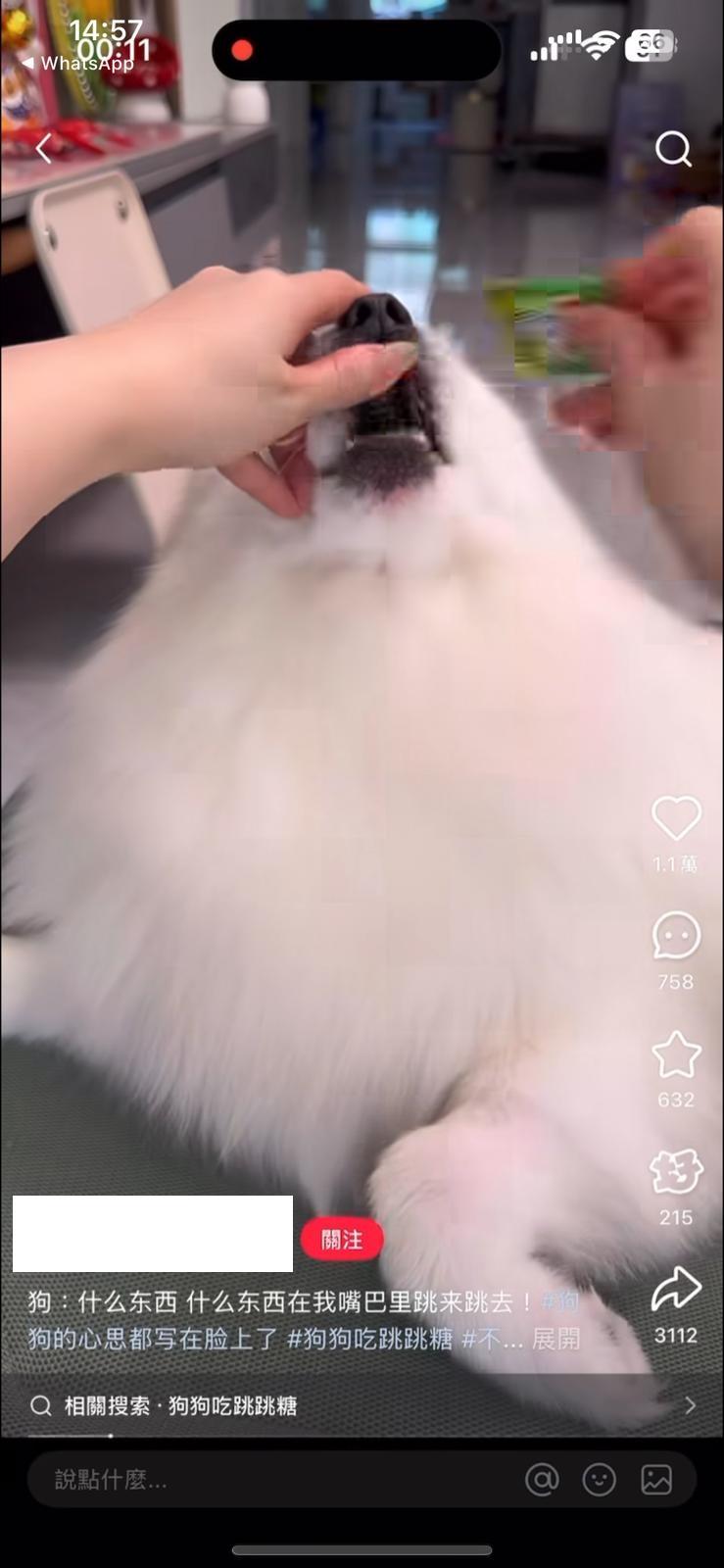This screenshot has width=724, height=1568.
Task: Follow the creator with the 關注 button
Action: (341, 1240)
